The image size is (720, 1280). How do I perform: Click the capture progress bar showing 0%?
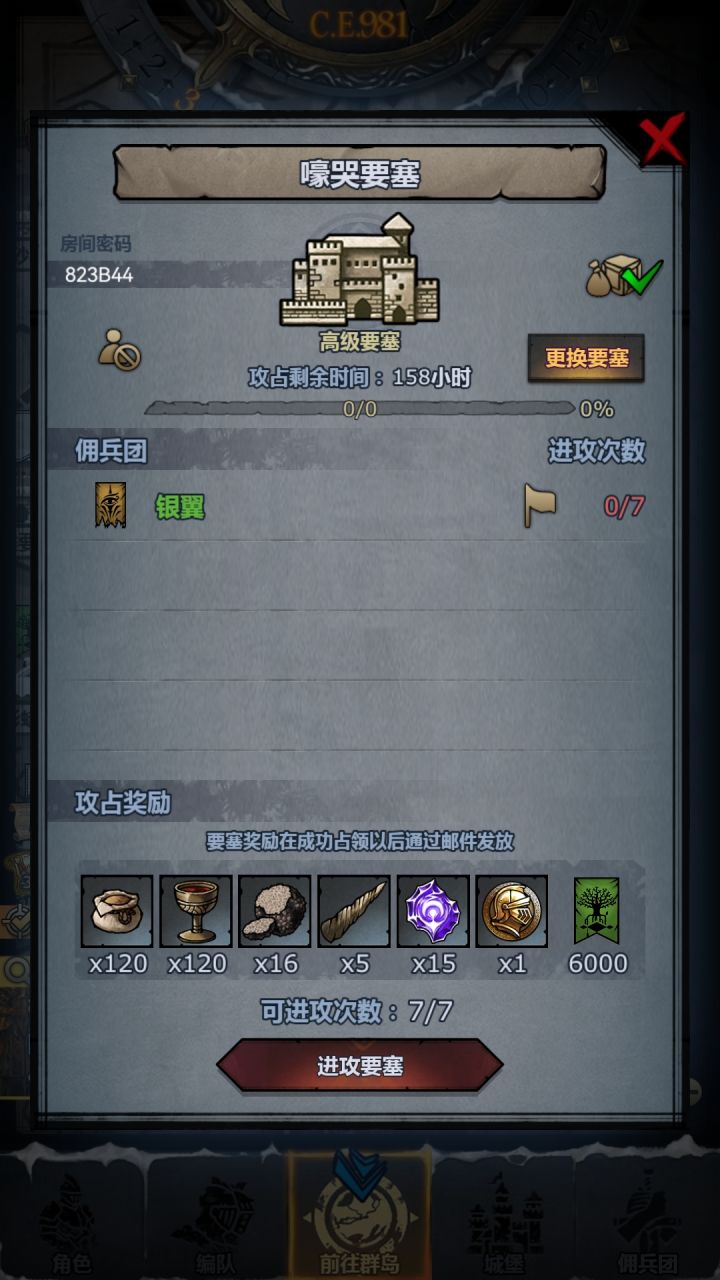pos(360,407)
